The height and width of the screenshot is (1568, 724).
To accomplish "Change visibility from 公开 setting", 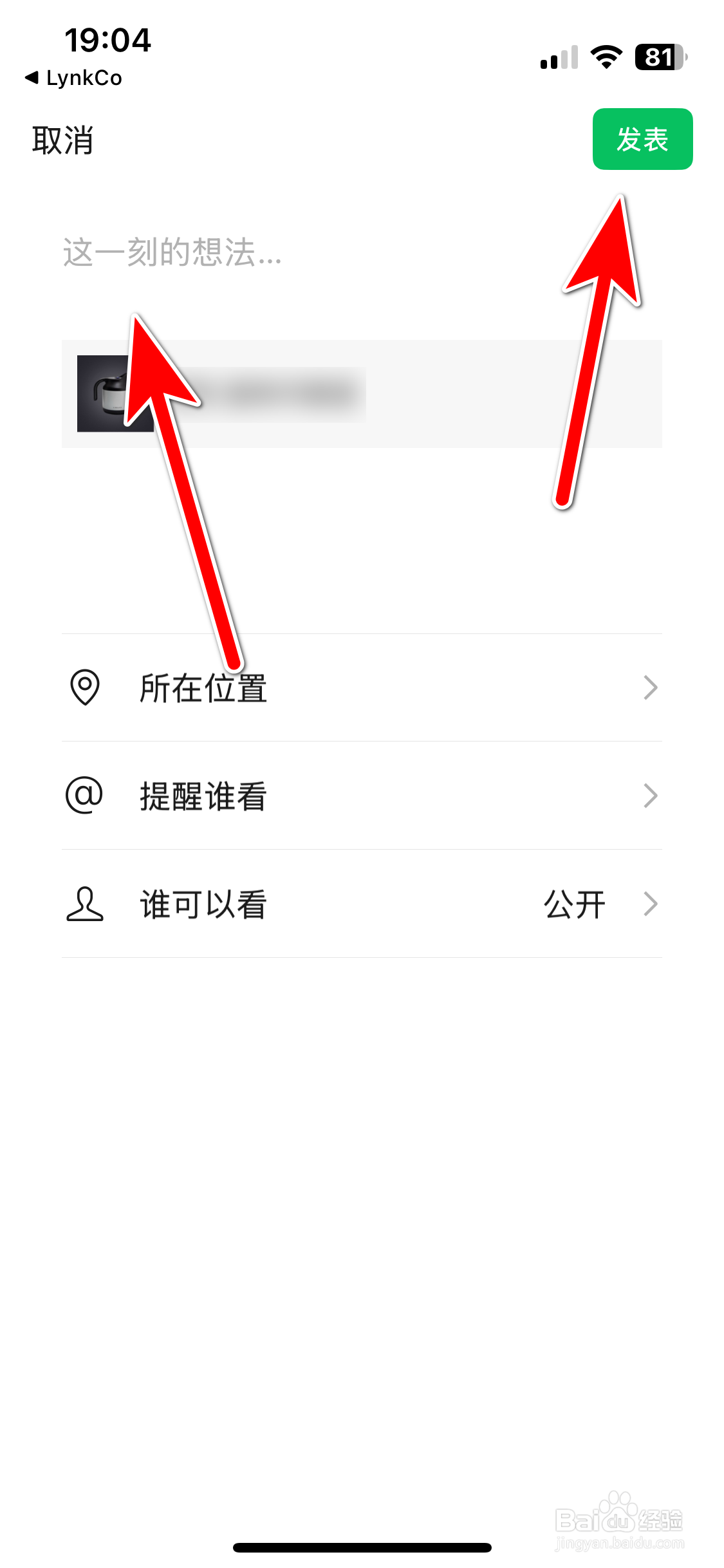I will tap(575, 904).
